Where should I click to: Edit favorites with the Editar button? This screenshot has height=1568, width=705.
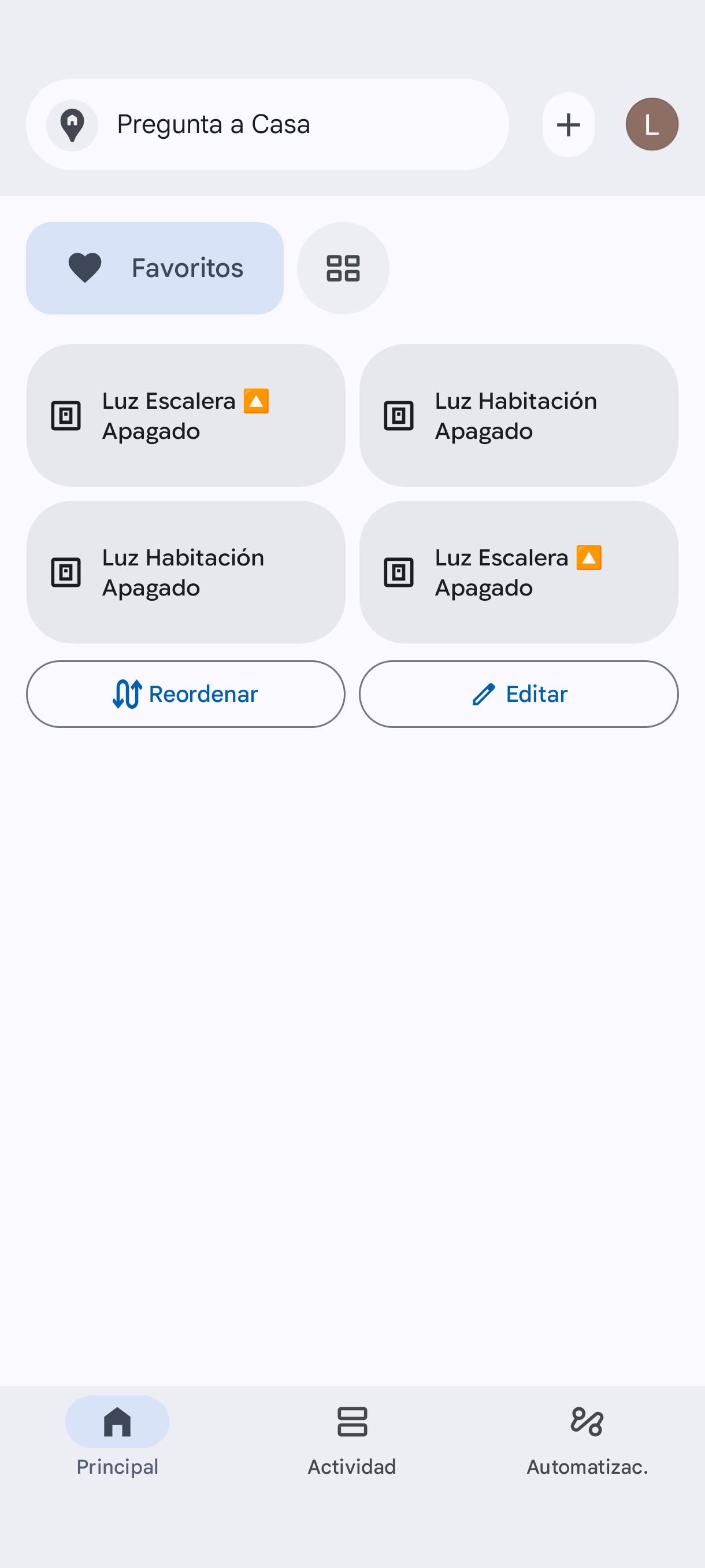pyautogui.click(x=518, y=694)
